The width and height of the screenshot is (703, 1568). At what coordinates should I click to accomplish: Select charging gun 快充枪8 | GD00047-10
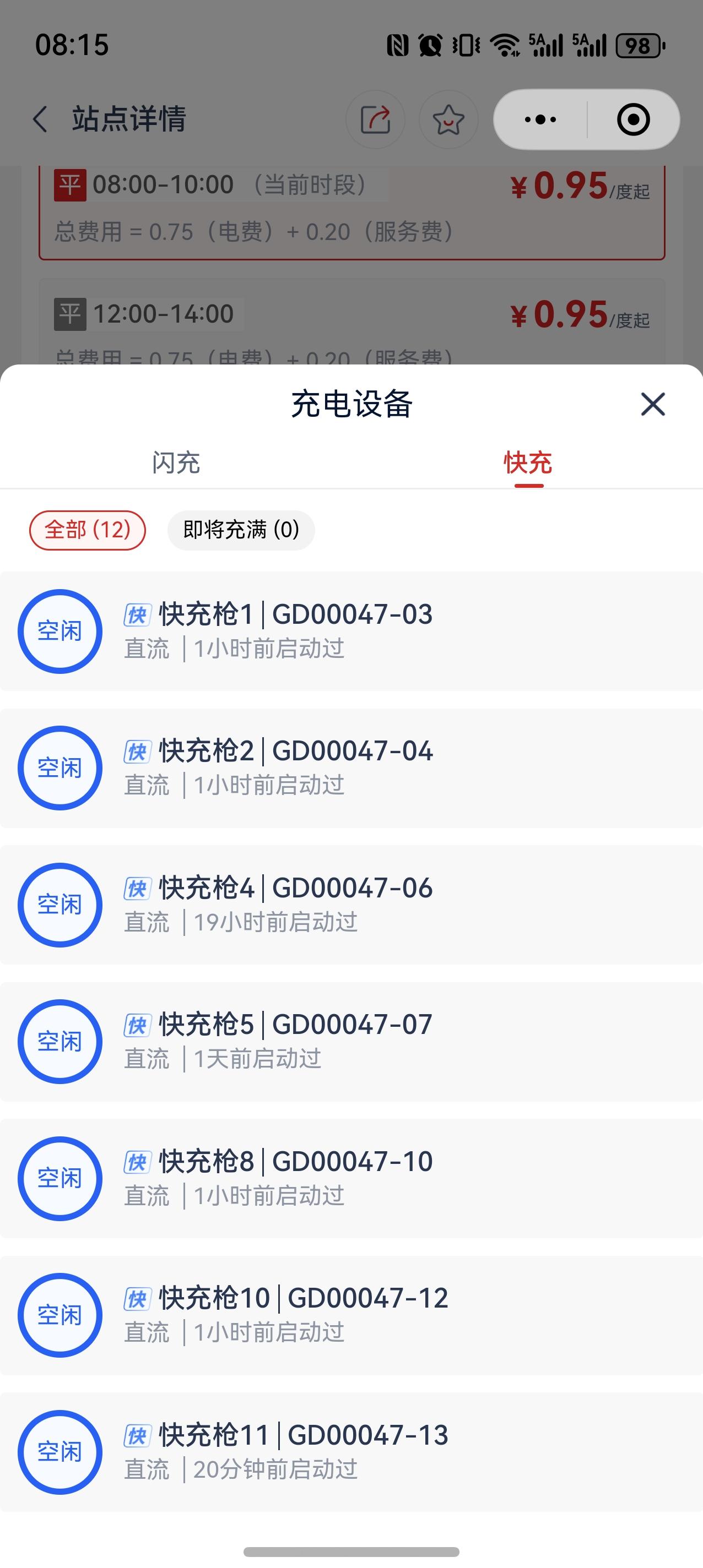[351, 1178]
